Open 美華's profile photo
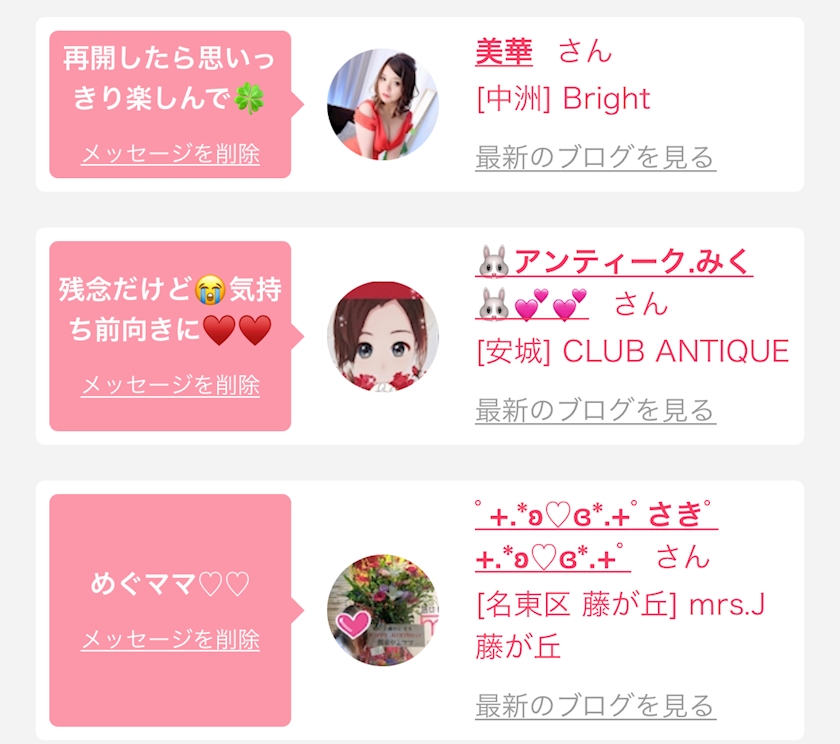The width and height of the screenshot is (840, 744). tap(383, 104)
